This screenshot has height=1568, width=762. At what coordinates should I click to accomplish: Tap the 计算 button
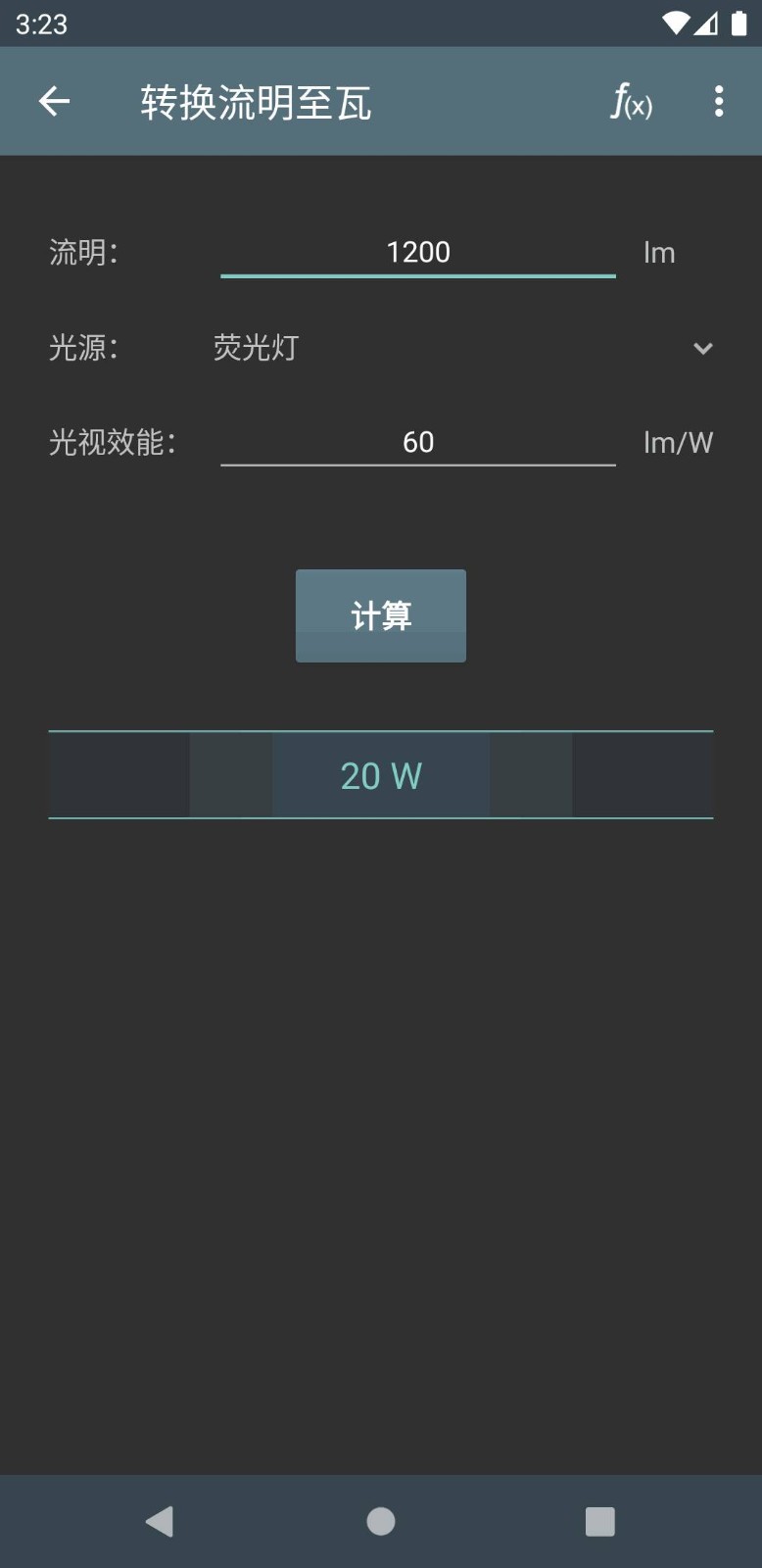[x=381, y=615]
